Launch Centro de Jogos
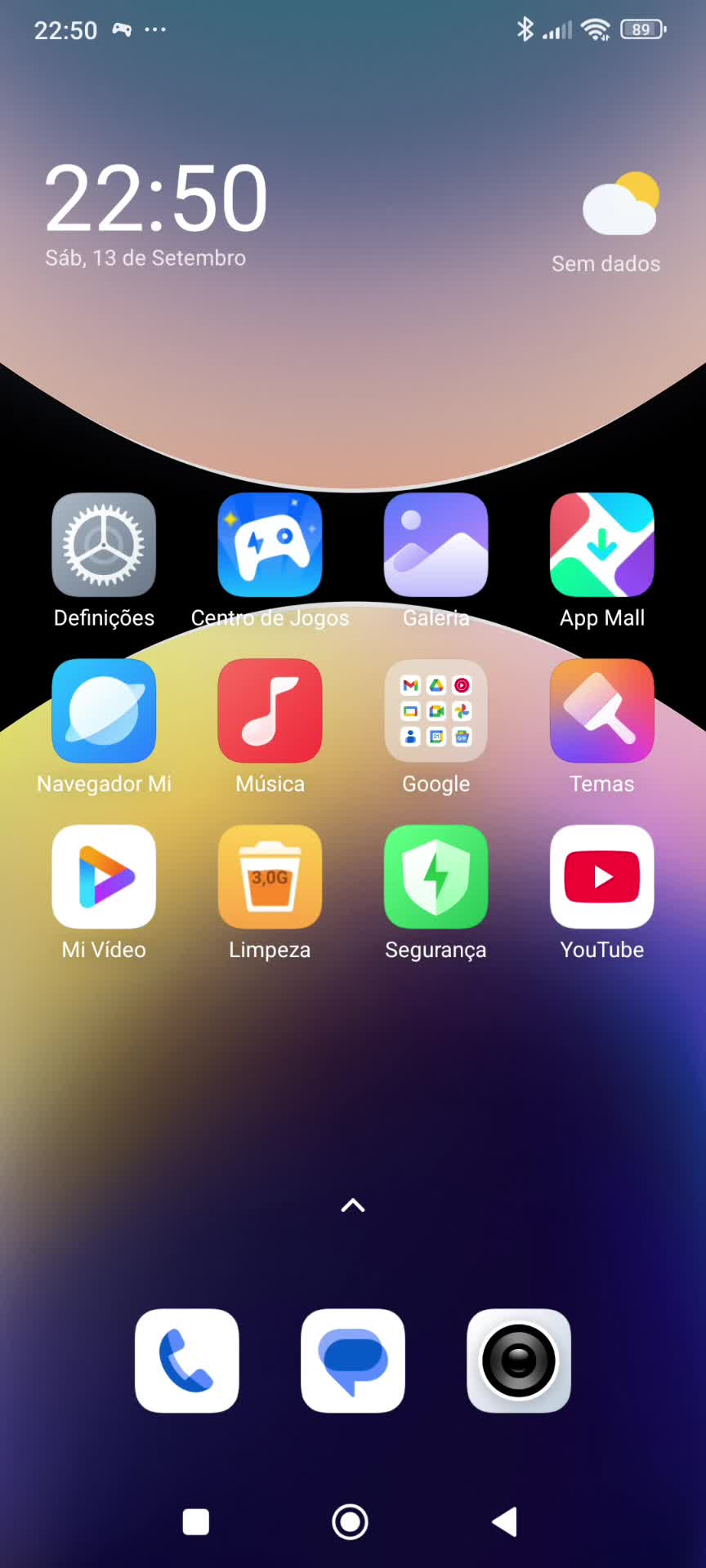 (270, 545)
